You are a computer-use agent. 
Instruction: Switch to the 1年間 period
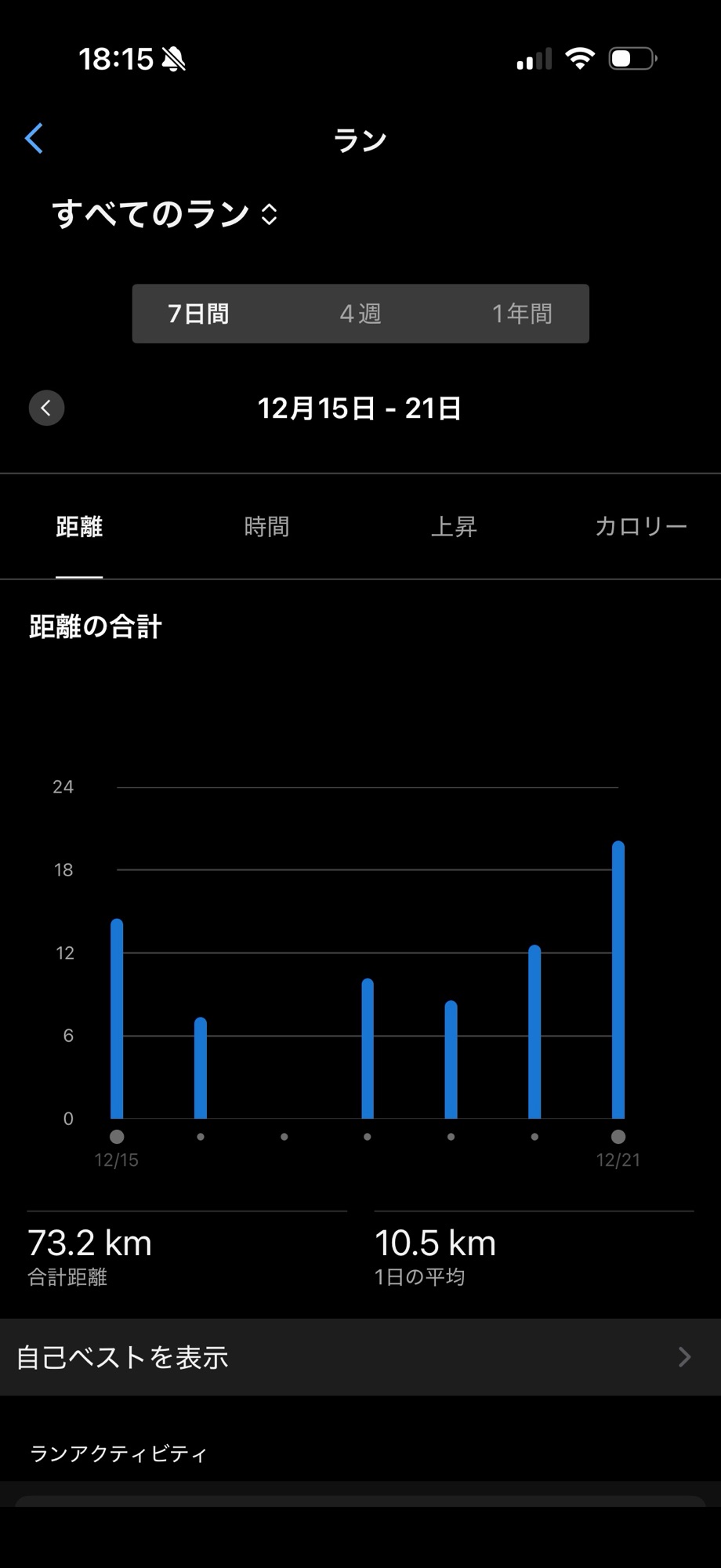coord(522,314)
